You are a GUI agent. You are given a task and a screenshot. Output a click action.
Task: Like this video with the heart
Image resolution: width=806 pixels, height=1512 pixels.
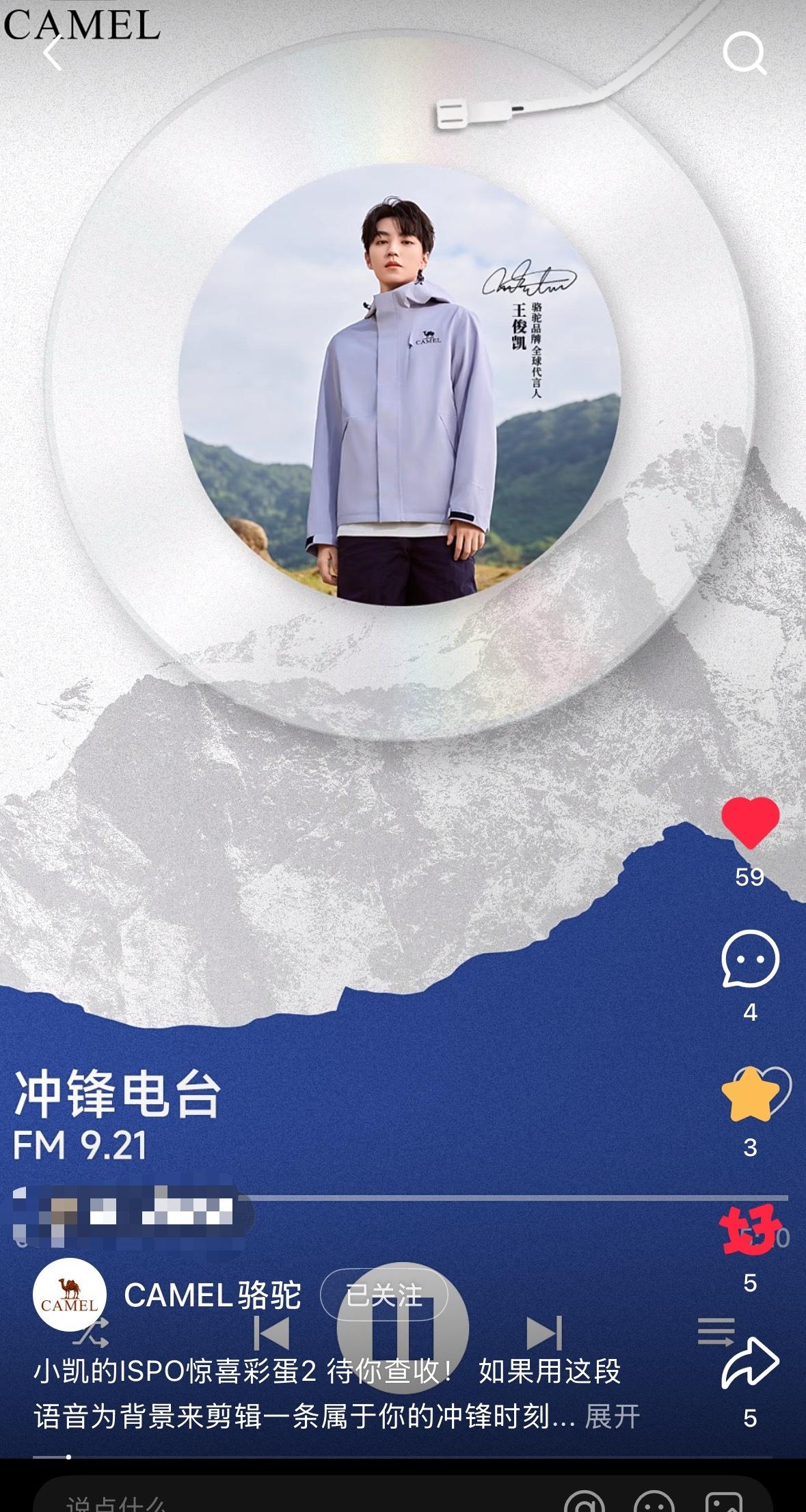[x=750, y=822]
